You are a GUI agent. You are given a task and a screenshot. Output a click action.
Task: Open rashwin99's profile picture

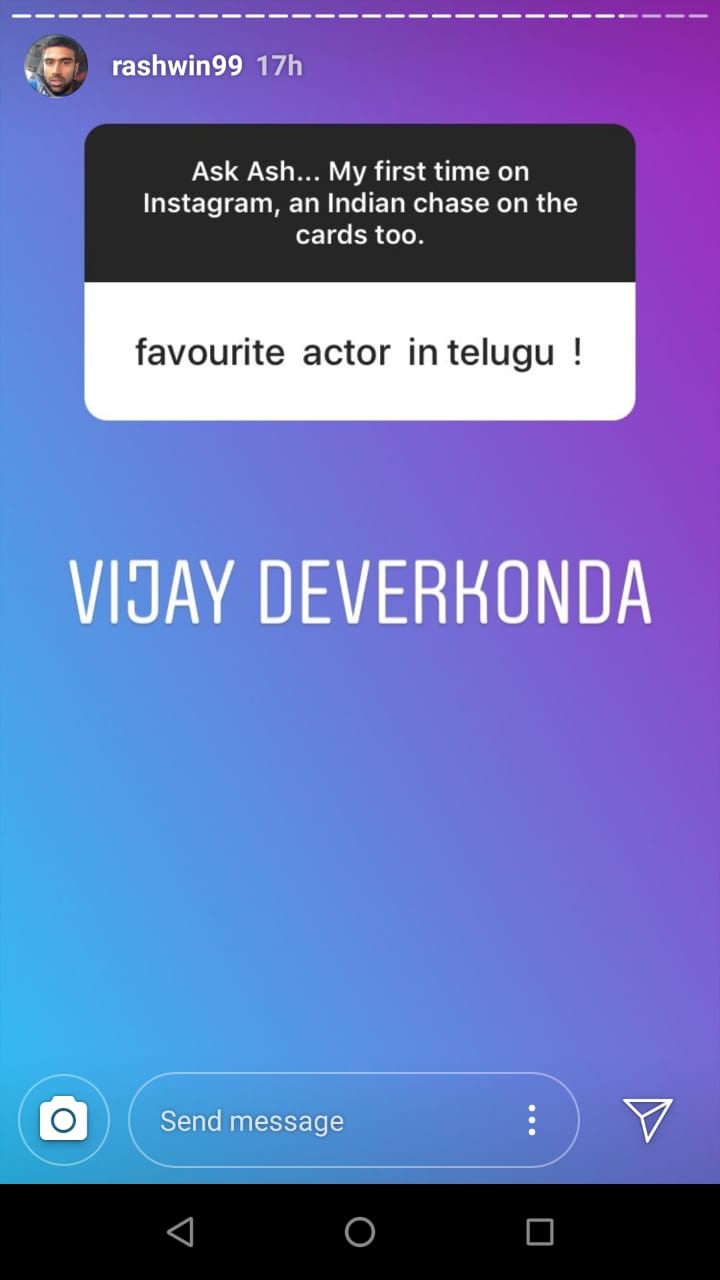(x=56, y=66)
